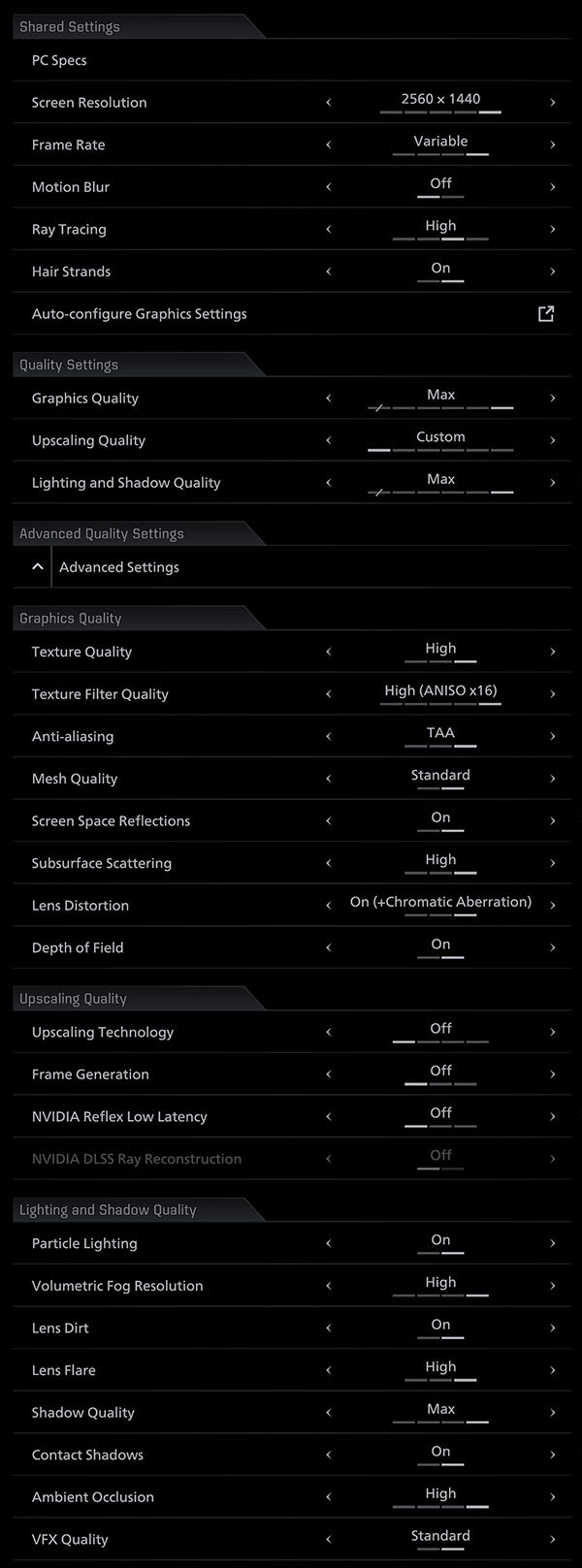Collapse the Advanced Settings section
This screenshot has width=582, height=1568.
coord(37,567)
